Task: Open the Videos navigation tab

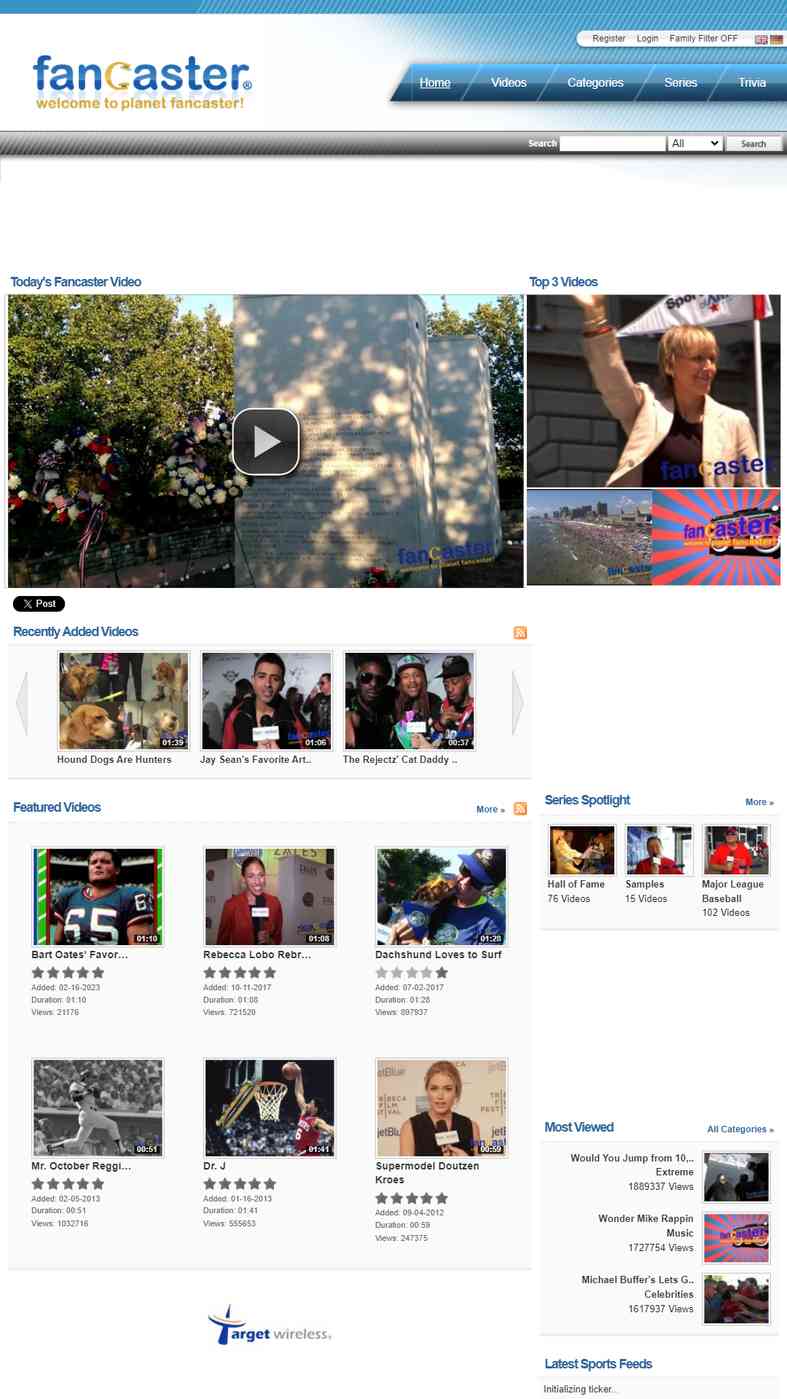Action: [508, 83]
